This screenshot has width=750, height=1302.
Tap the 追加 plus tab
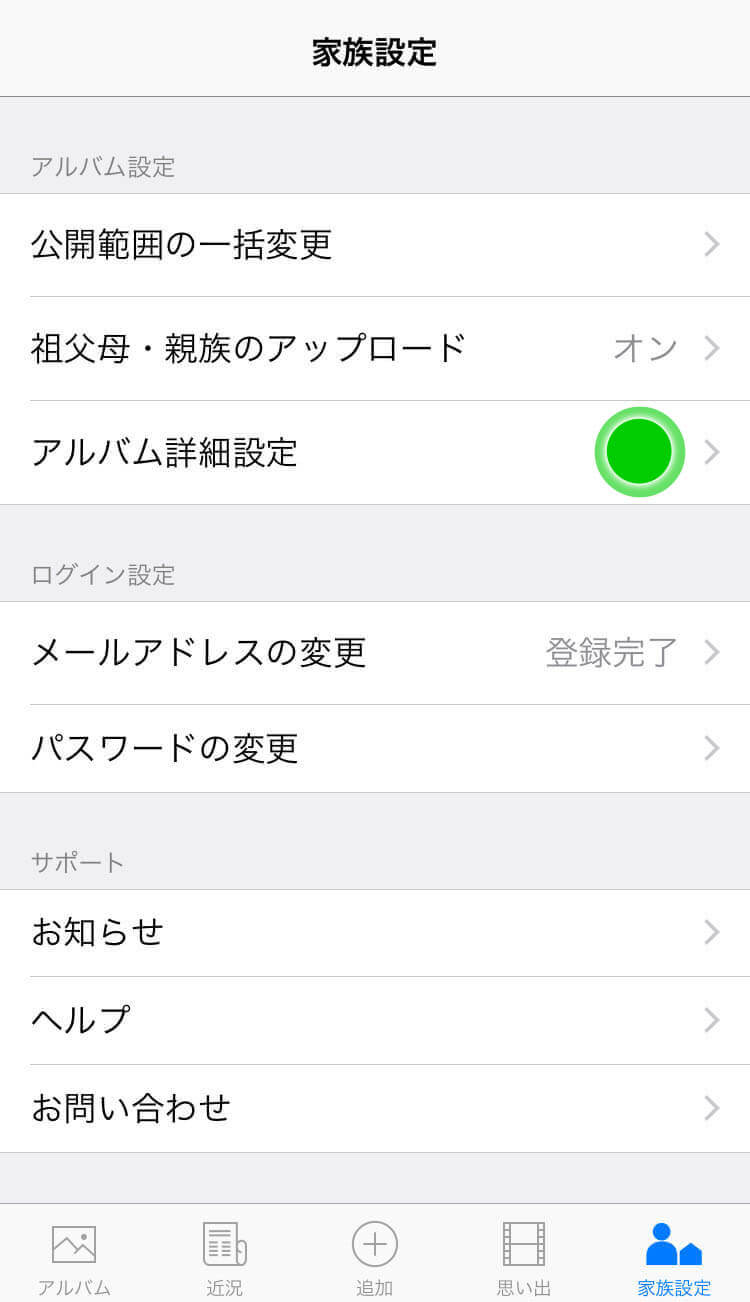click(375, 1258)
